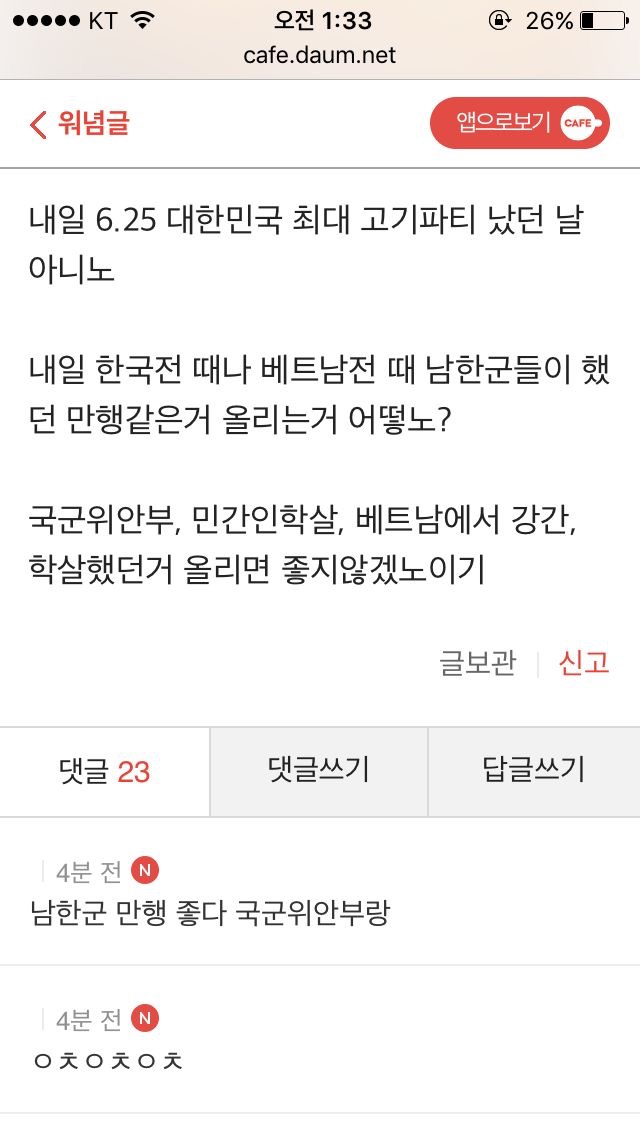Select the 댓글쓰기 tab
This screenshot has height=1136, width=640.
pyautogui.click(x=318, y=771)
